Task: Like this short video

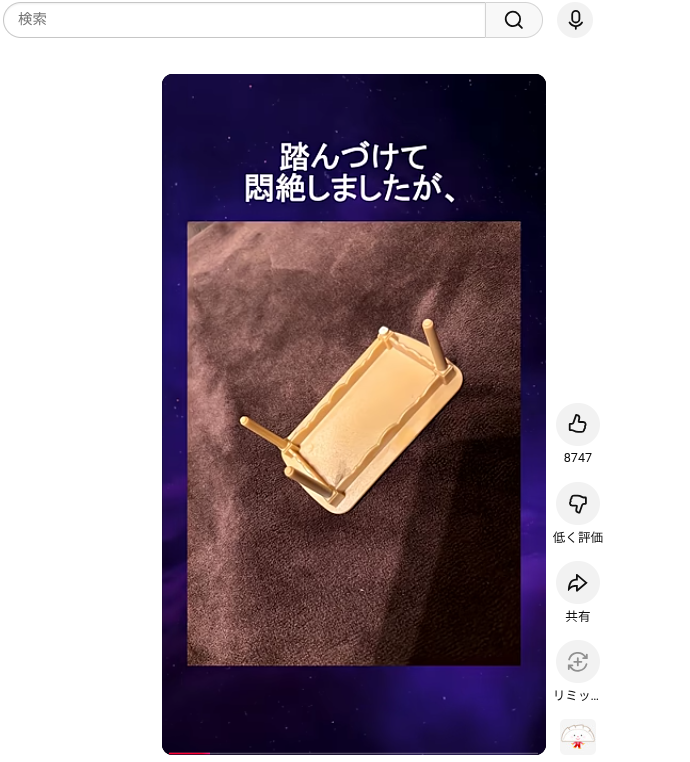Action: [577, 425]
